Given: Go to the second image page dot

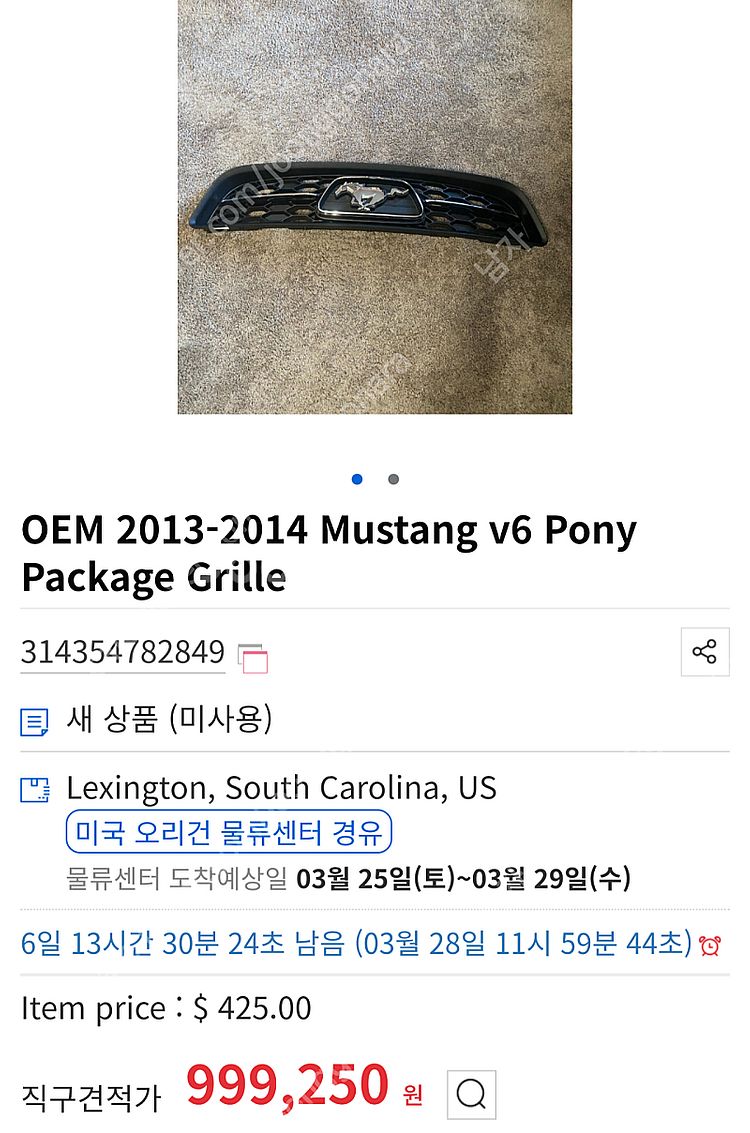Looking at the screenshot, I should (x=393, y=479).
